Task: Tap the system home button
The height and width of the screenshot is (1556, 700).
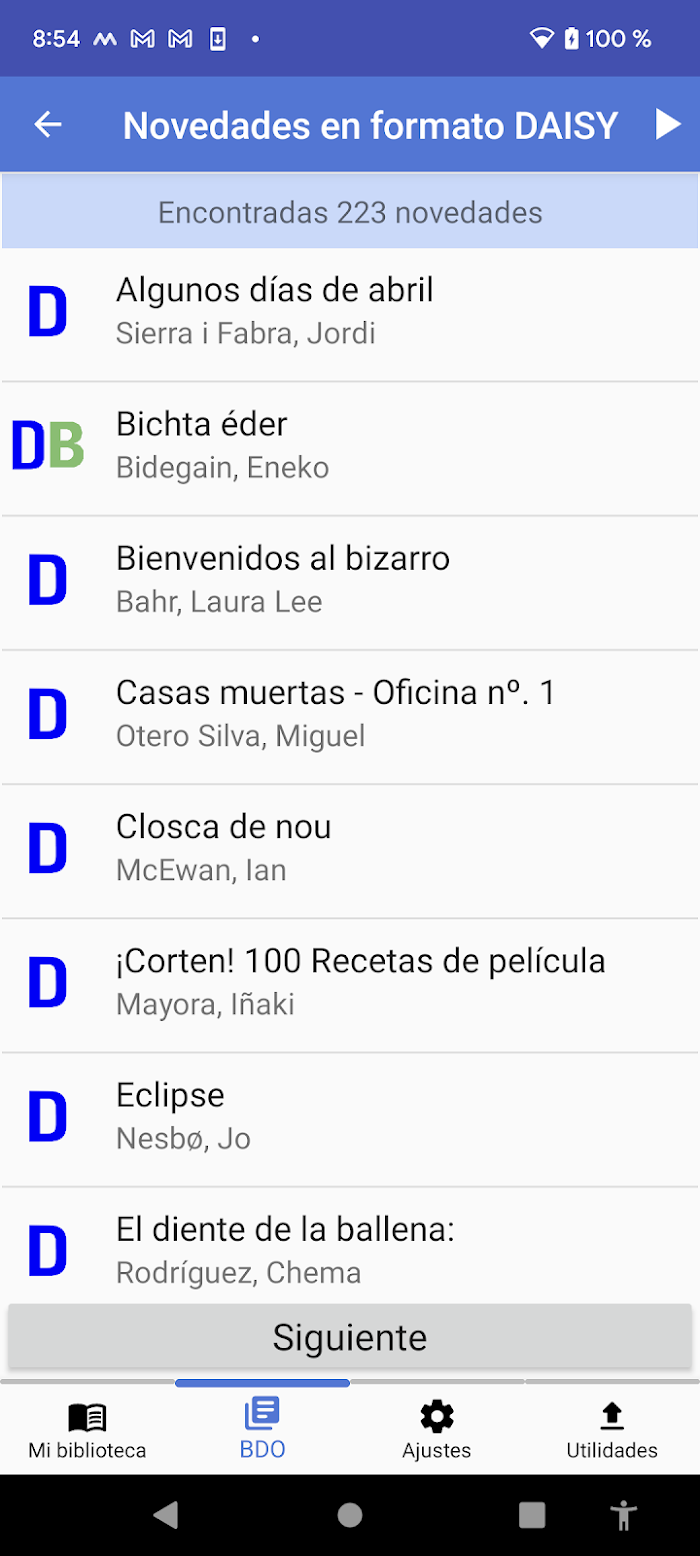Action: coord(350,1514)
